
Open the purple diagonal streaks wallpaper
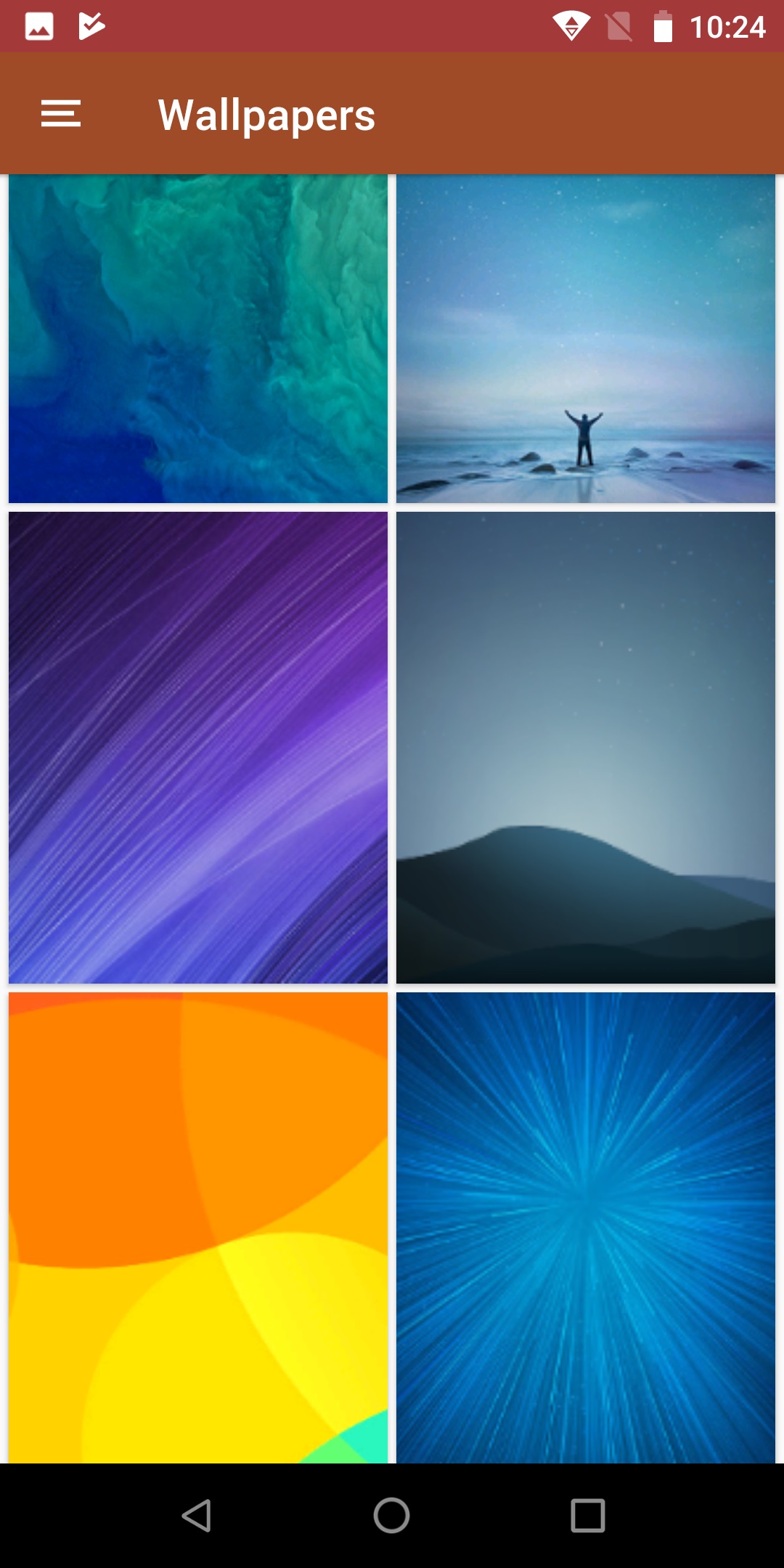(198, 748)
